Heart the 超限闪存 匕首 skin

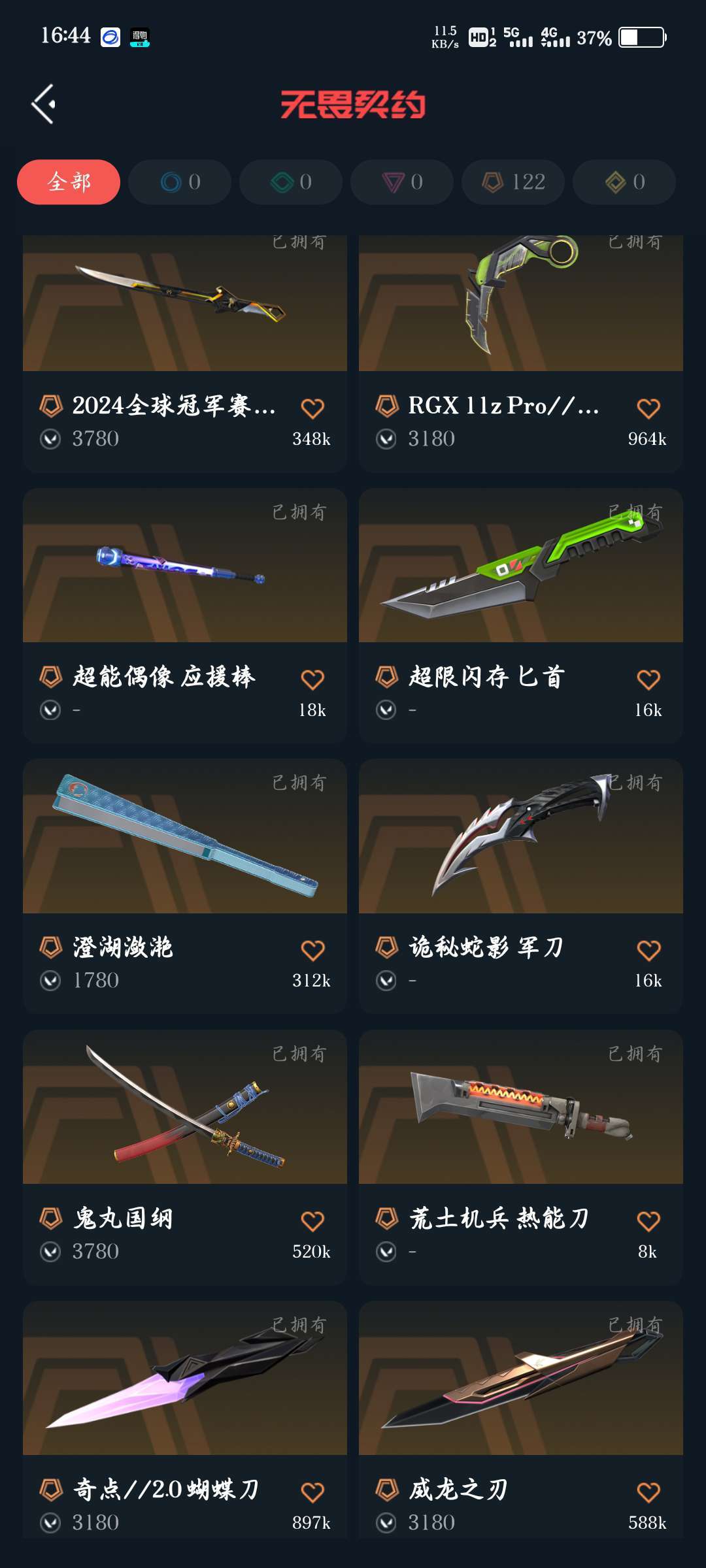click(648, 679)
